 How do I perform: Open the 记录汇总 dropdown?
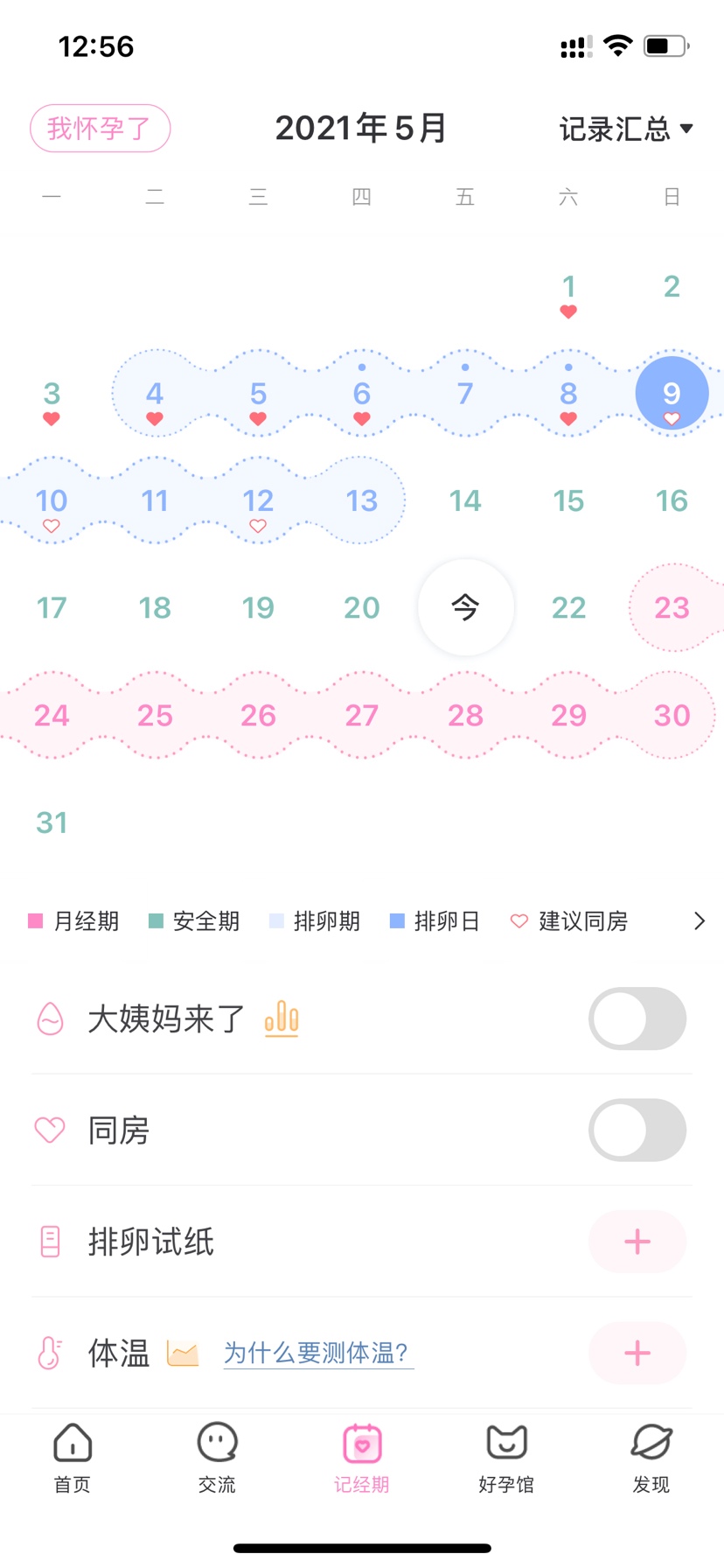(x=625, y=129)
